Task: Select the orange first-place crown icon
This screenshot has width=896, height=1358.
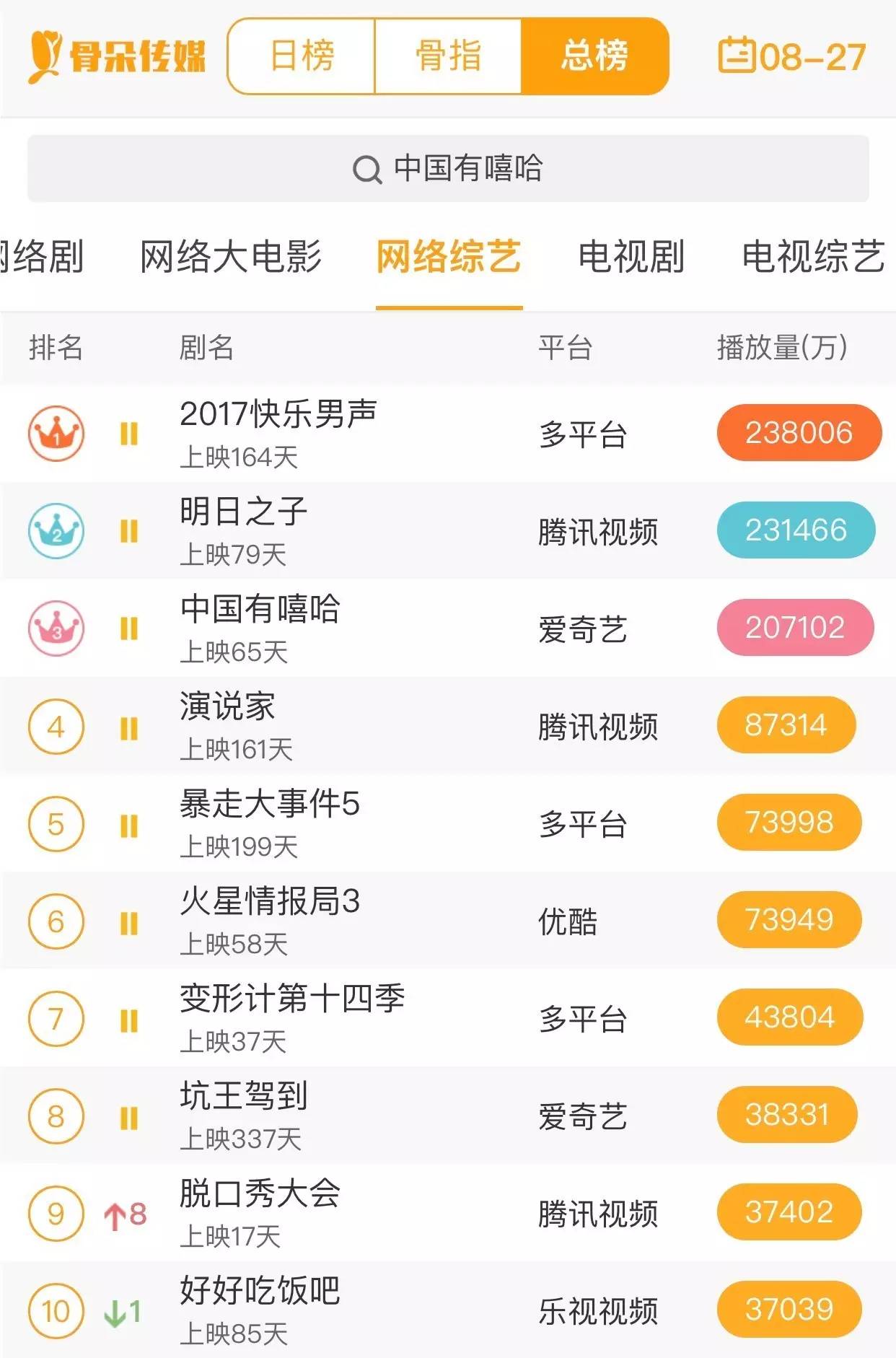Action: 56,433
